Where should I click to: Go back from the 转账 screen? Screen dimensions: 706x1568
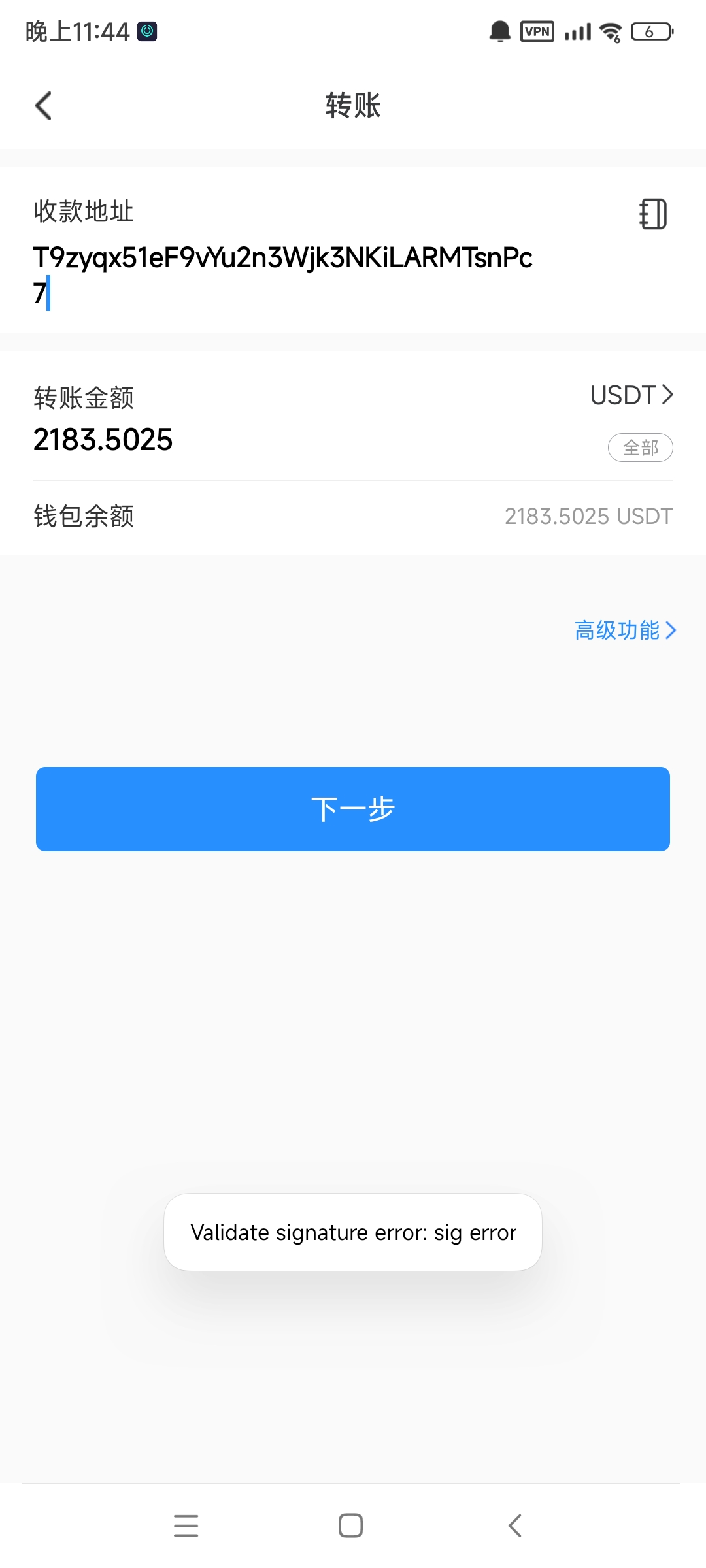click(x=43, y=106)
